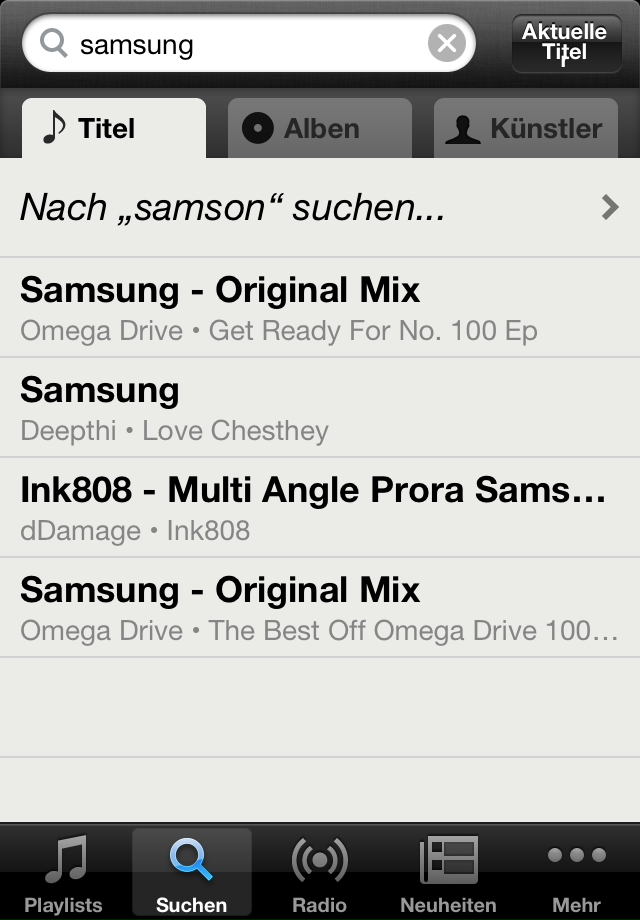Open Aktuelle Titel
Screen dimensions: 640x920
pyautogui.click(x=565, y=43)
